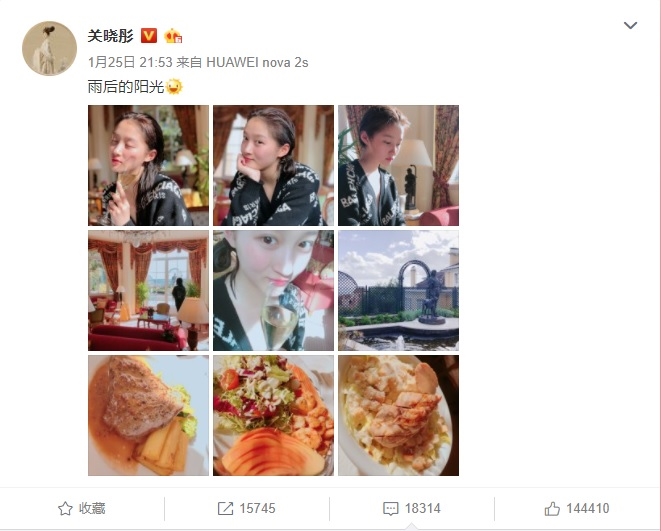Open the close-up selfie with wine glass
The height and width of the screenshot is (531, 661).
point(273,290)
